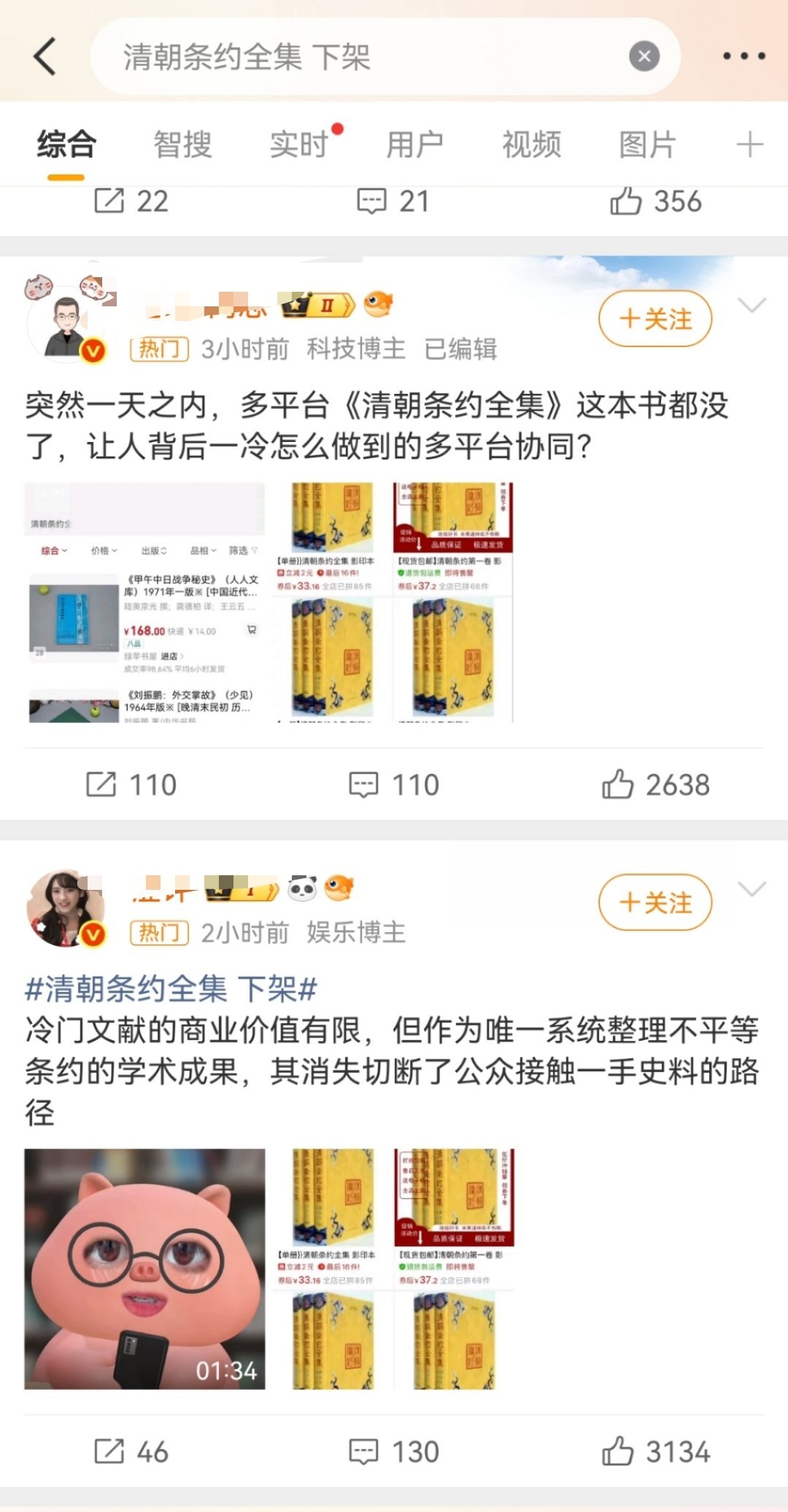
Task: Follow the tech blogger with 关注 button
Action: click(x=655, y=319)
